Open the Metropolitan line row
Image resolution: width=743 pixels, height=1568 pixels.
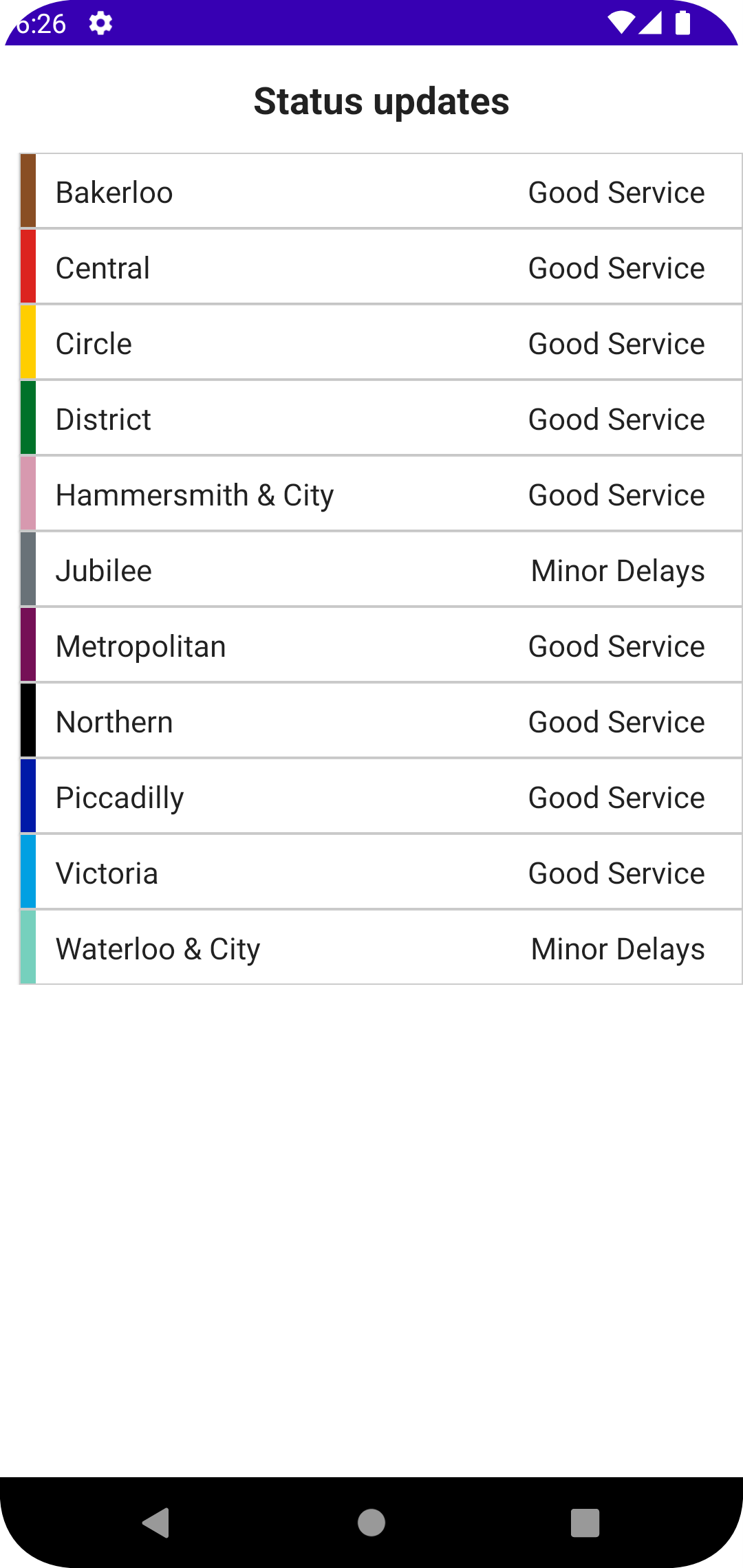[x=380, y=646]
